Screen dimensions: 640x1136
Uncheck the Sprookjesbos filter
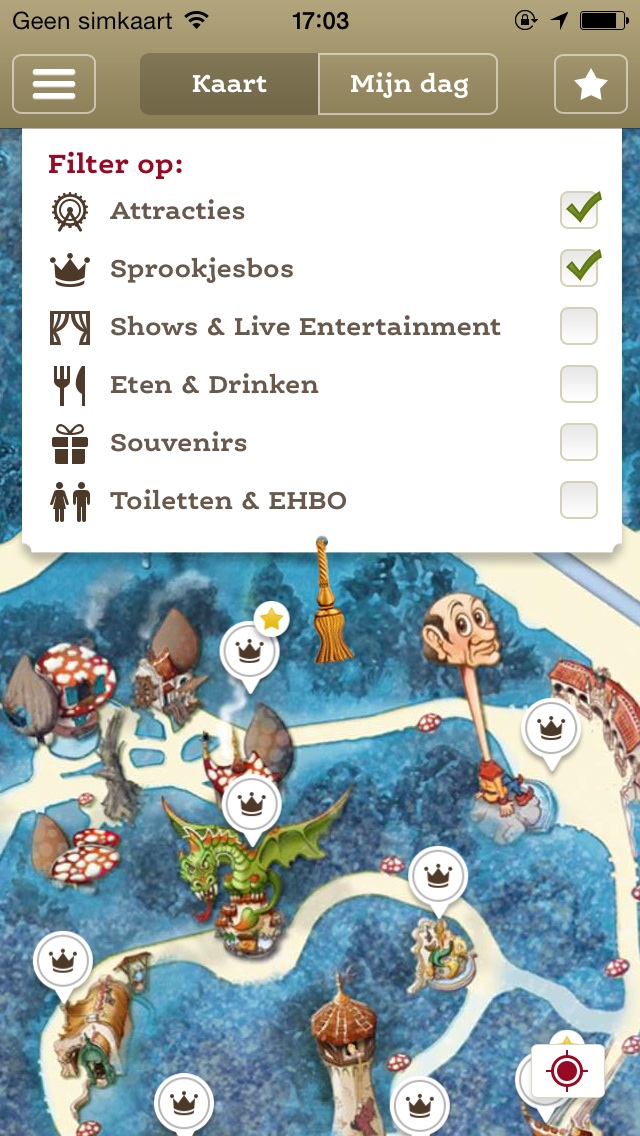pos(579,268)
